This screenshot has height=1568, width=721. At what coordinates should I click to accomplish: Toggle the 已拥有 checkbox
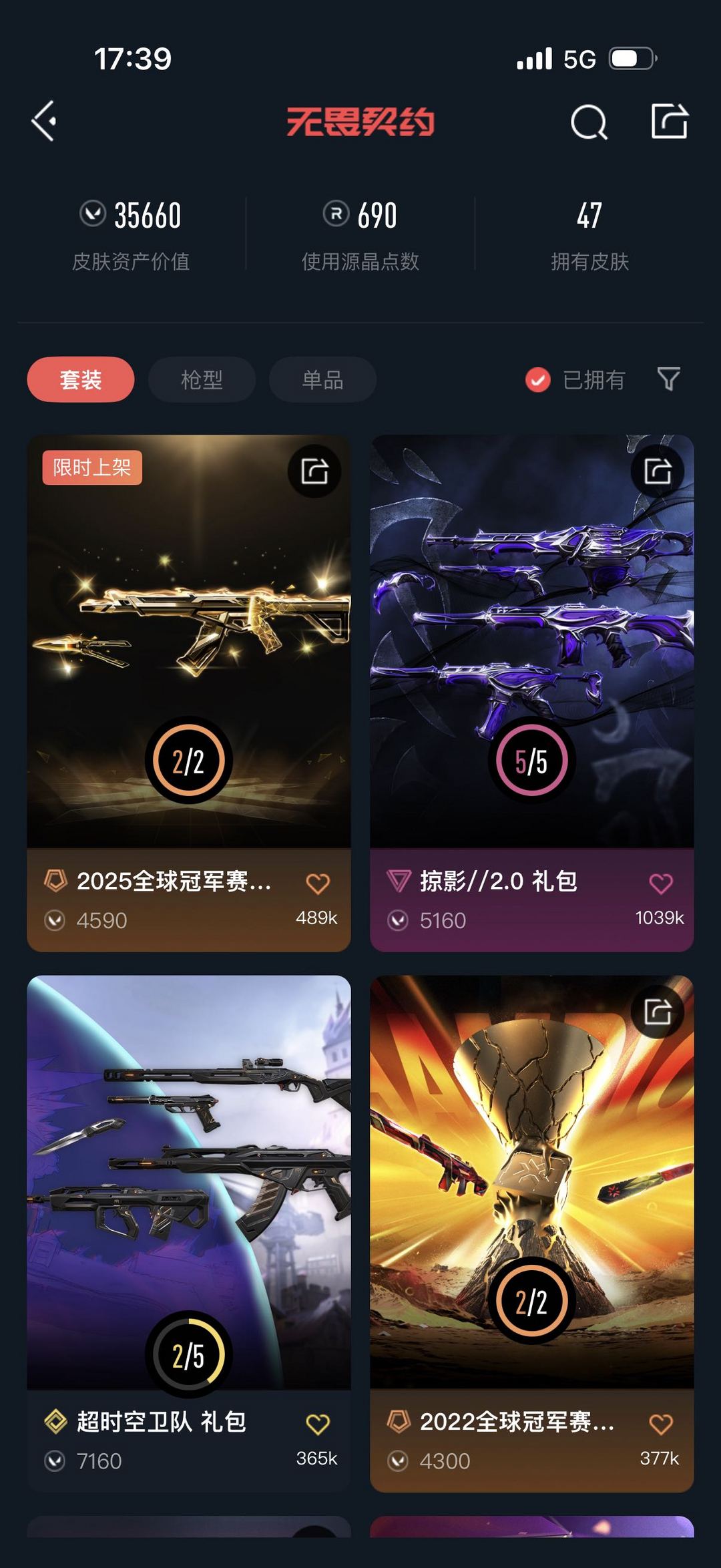pos(538,379)
